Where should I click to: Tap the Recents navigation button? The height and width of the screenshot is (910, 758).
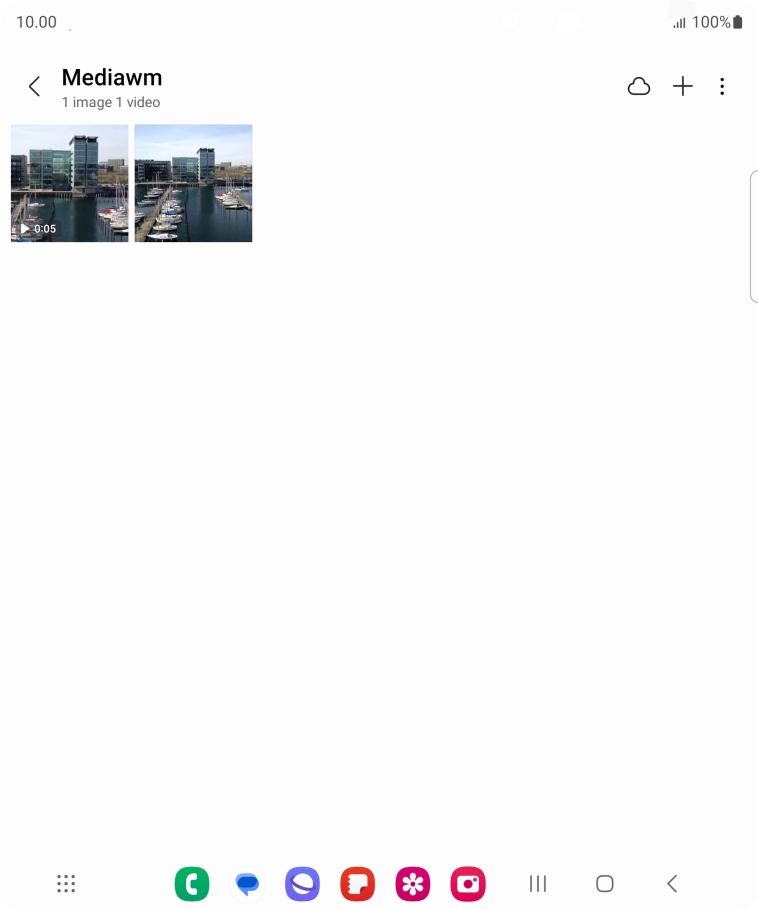coord(537,883)
